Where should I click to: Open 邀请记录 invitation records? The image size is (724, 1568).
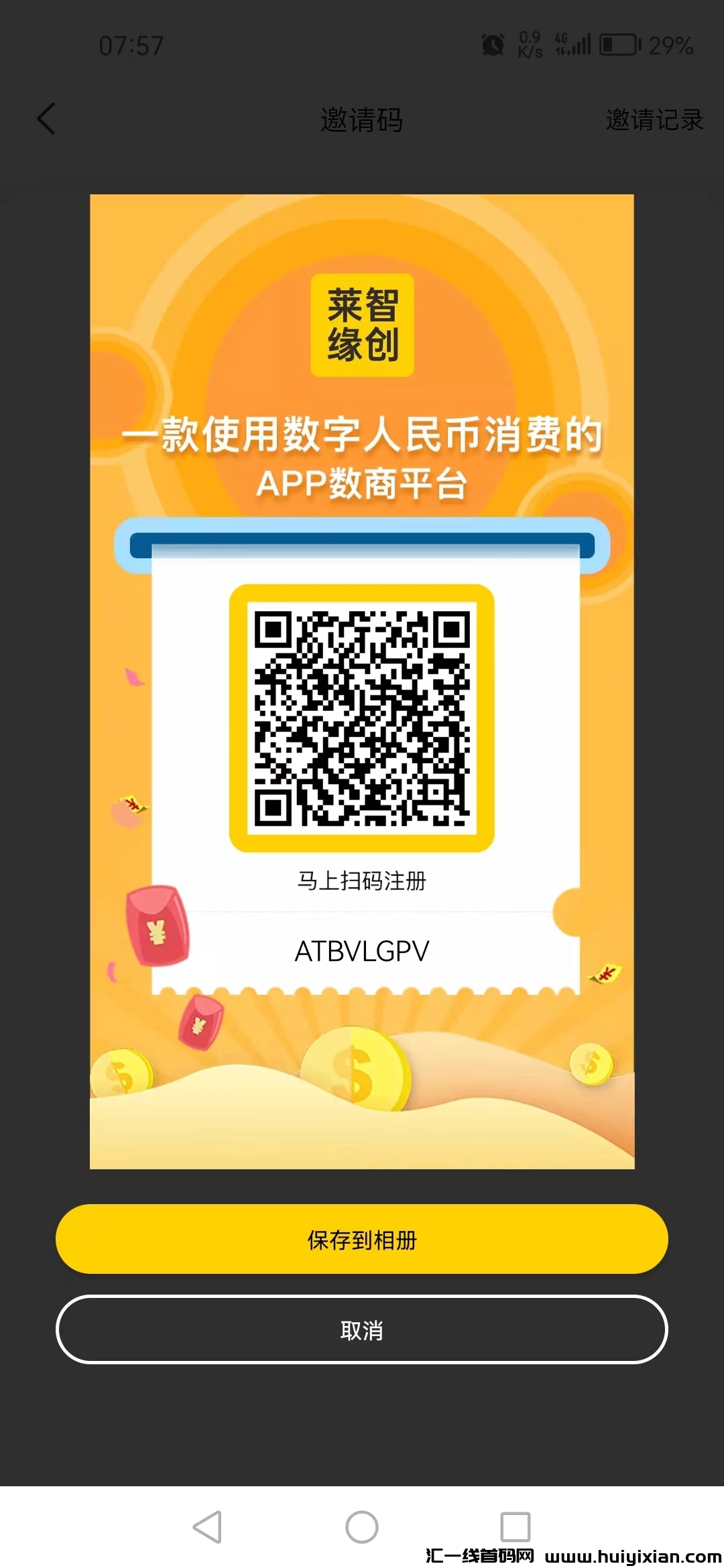pyautogui.click(x=654, y=120)
